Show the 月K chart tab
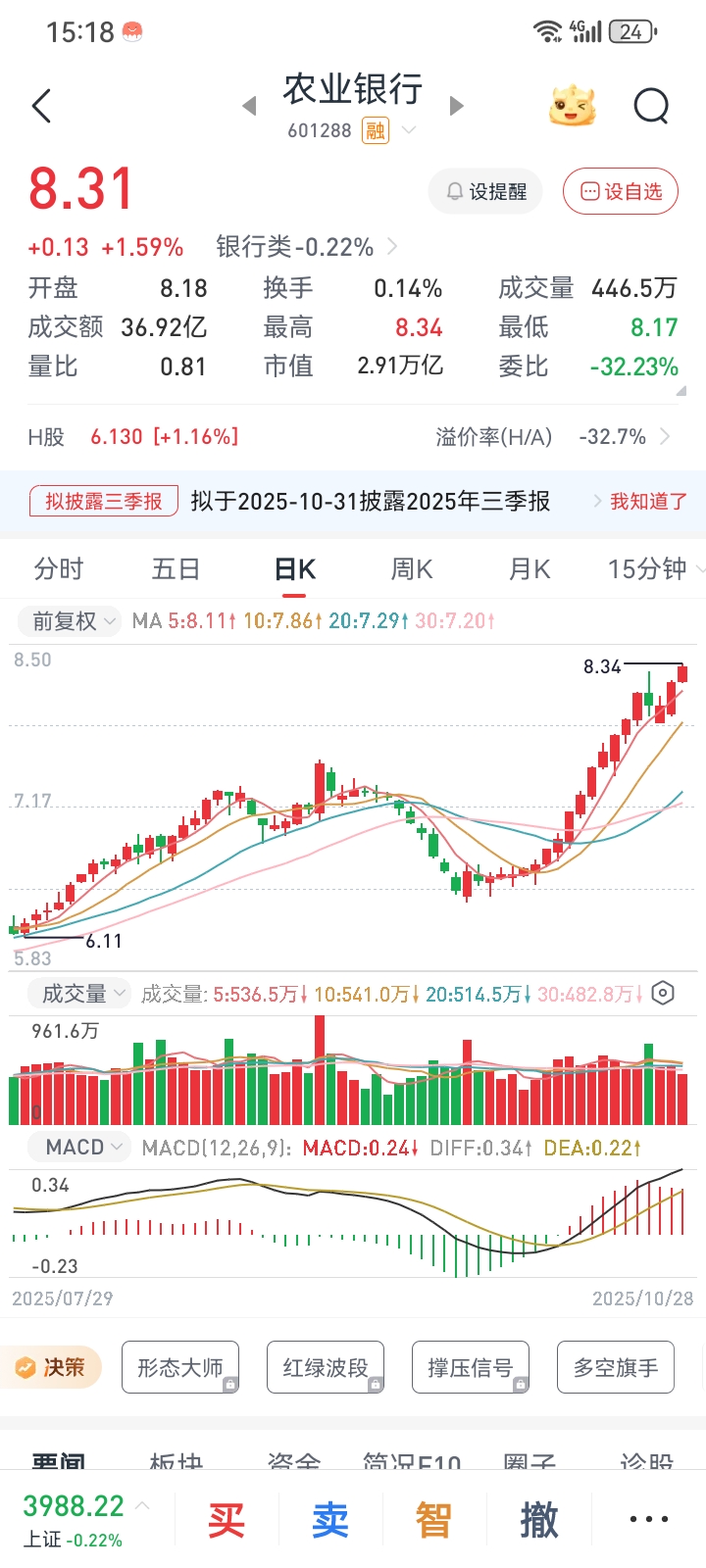Viewport: 706px width, 1568px height. (x=529, y=569)
